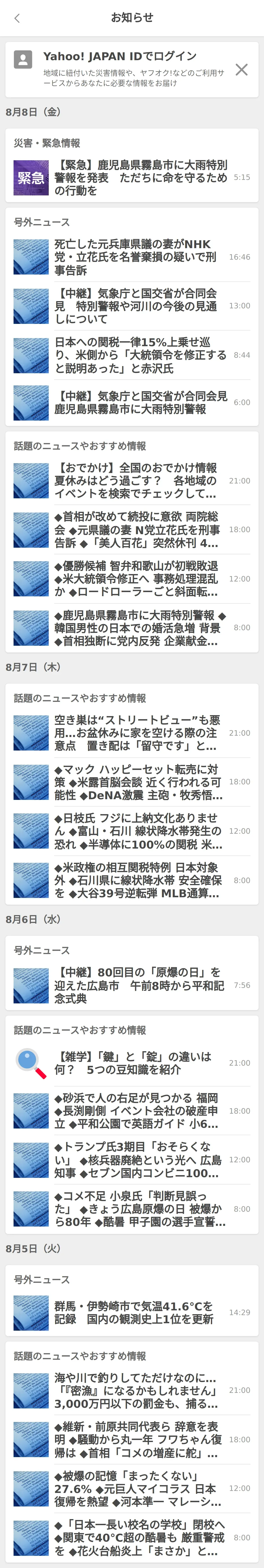This screenshot has width=264, height=1568.
Task: Go back from the お知らせ screen
Action: [17, 18]
